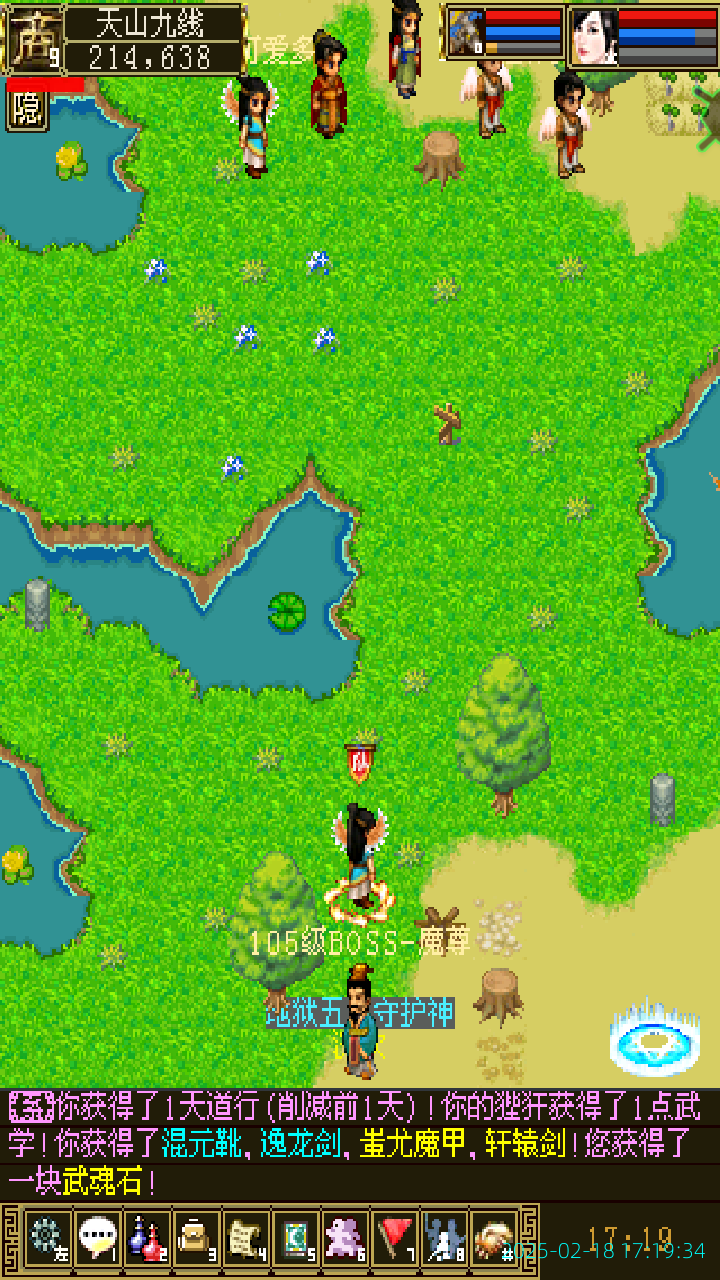Screen dimensions: 720x1280
Task: Open the system message chat log
Action: pos(360,1146)
